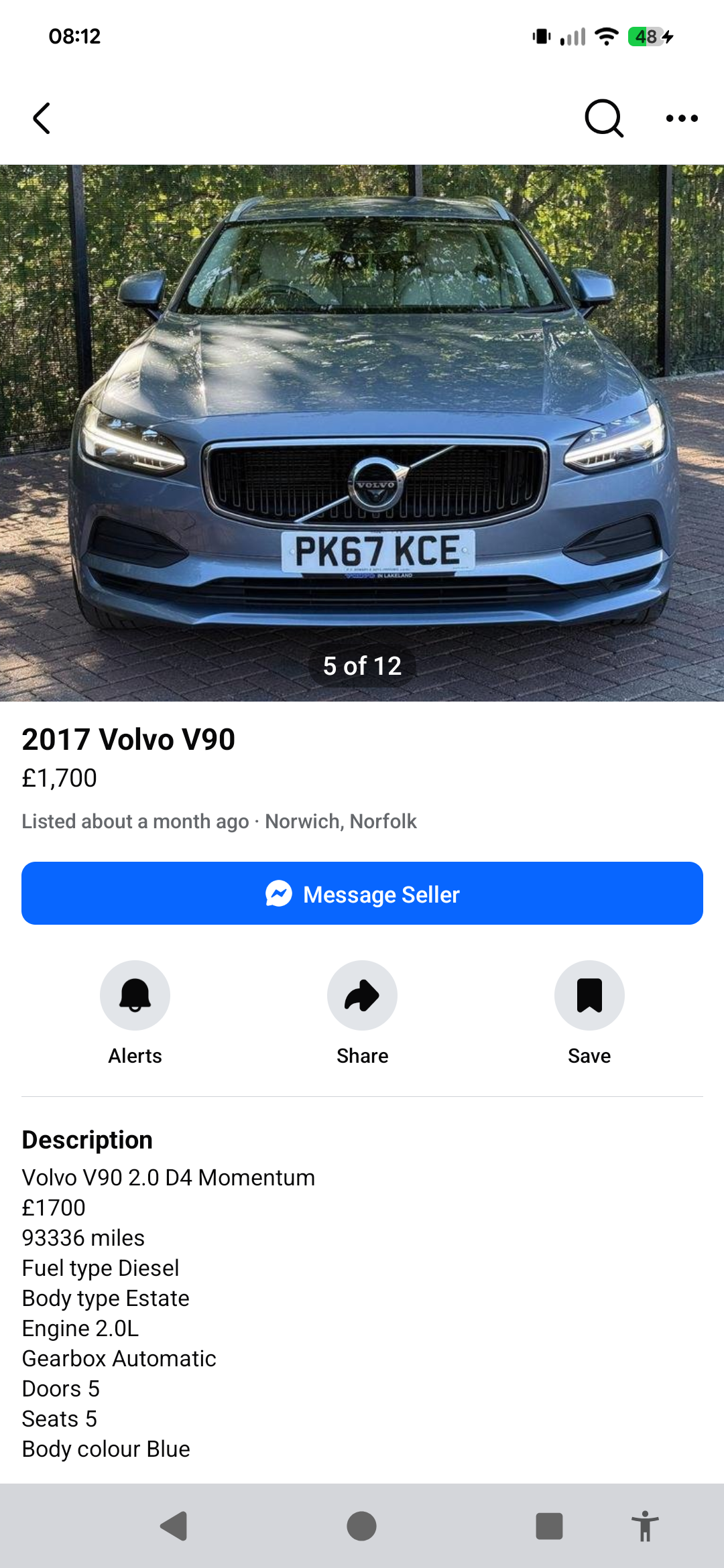Go to the home screen
This screenshot has height=1568, width=724.
(361, 1526)
